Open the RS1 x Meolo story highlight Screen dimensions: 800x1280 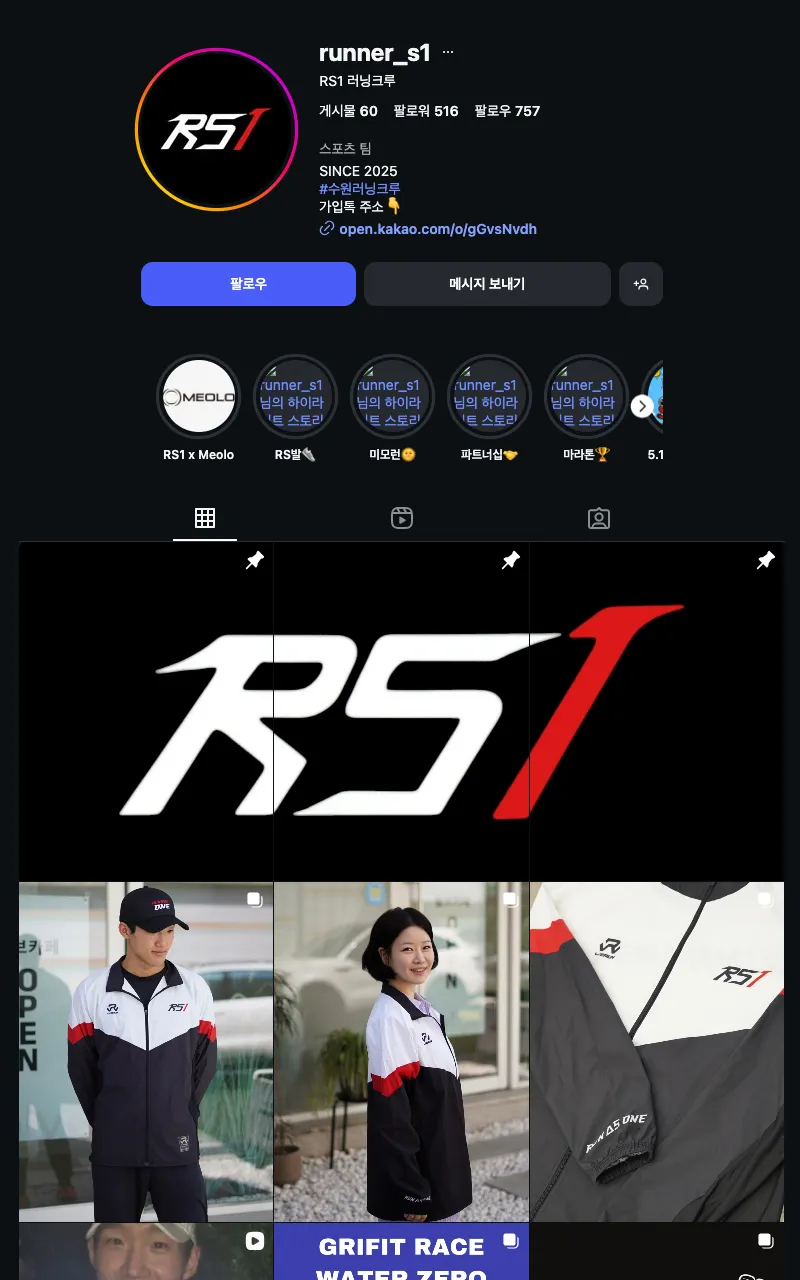[198, 396]
